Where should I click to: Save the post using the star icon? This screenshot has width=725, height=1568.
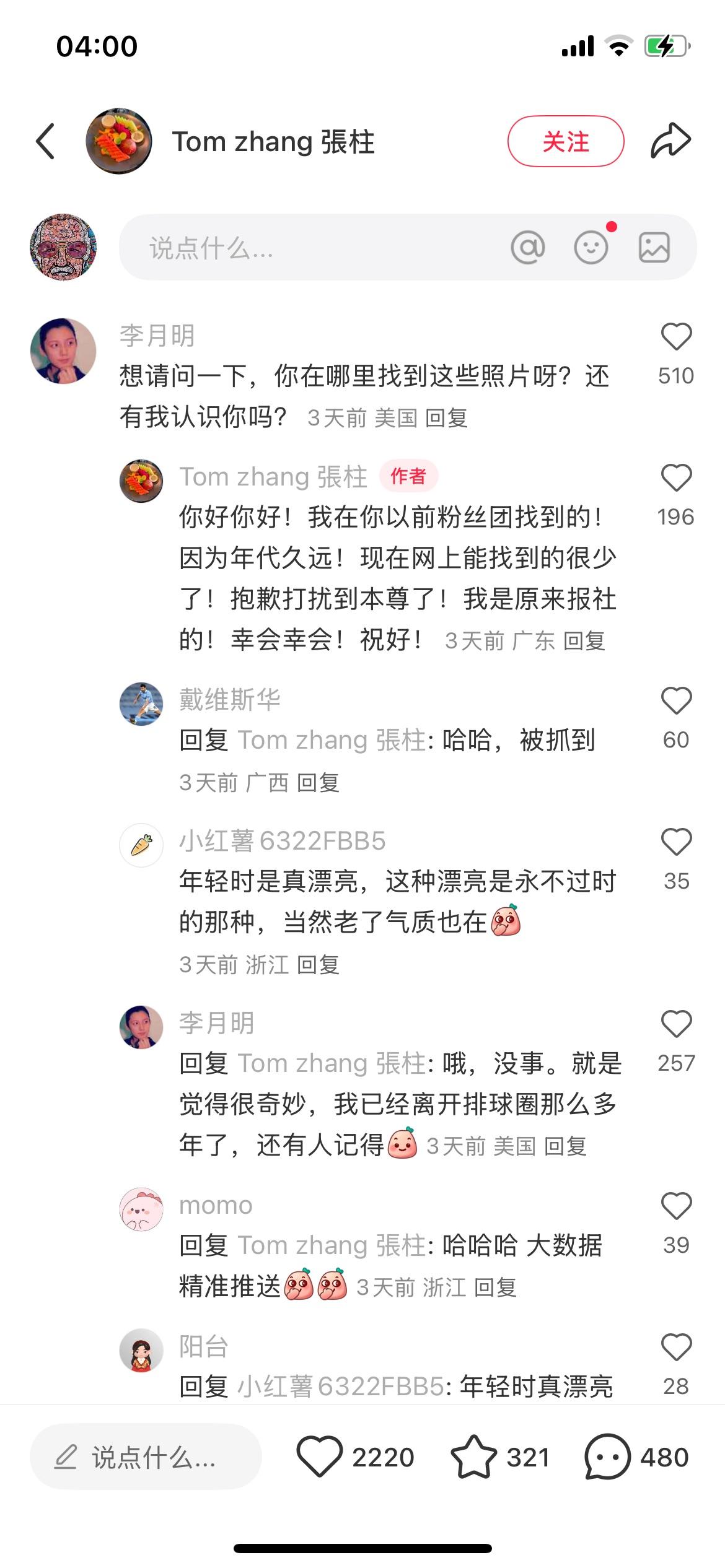[474, 1457]
